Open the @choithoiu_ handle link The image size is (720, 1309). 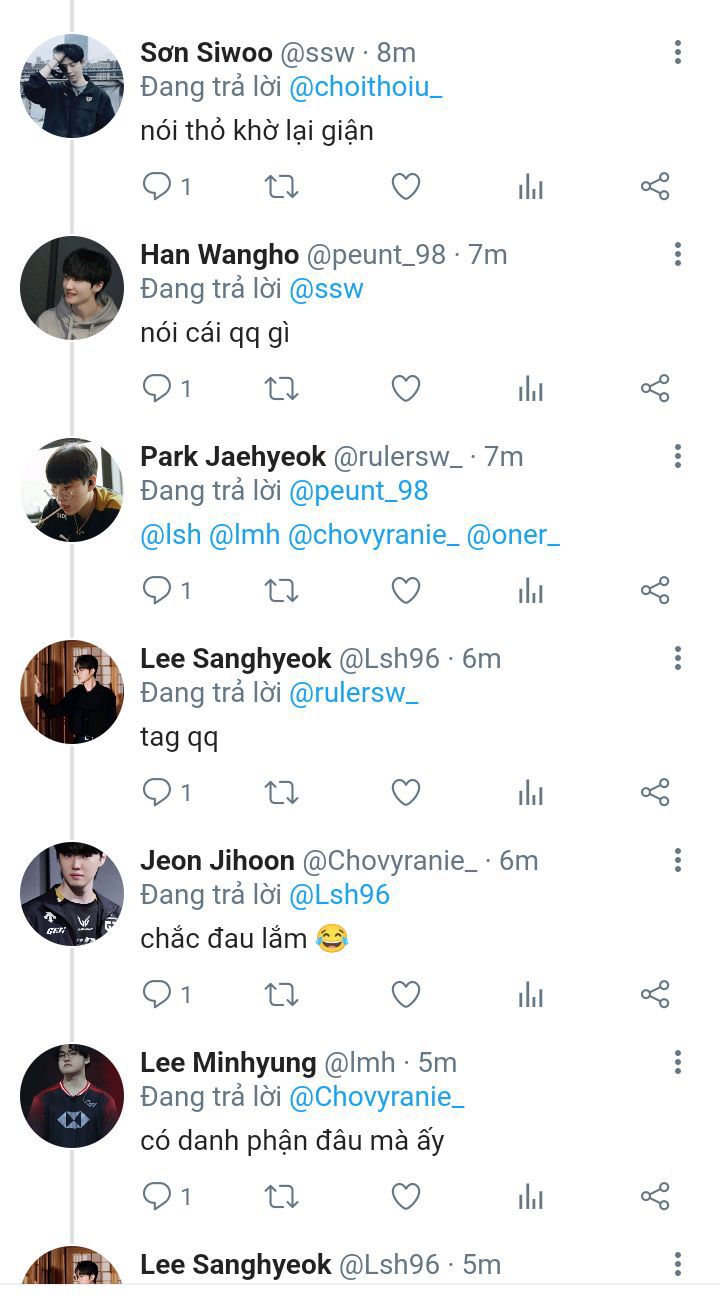(x=366, y=87)
